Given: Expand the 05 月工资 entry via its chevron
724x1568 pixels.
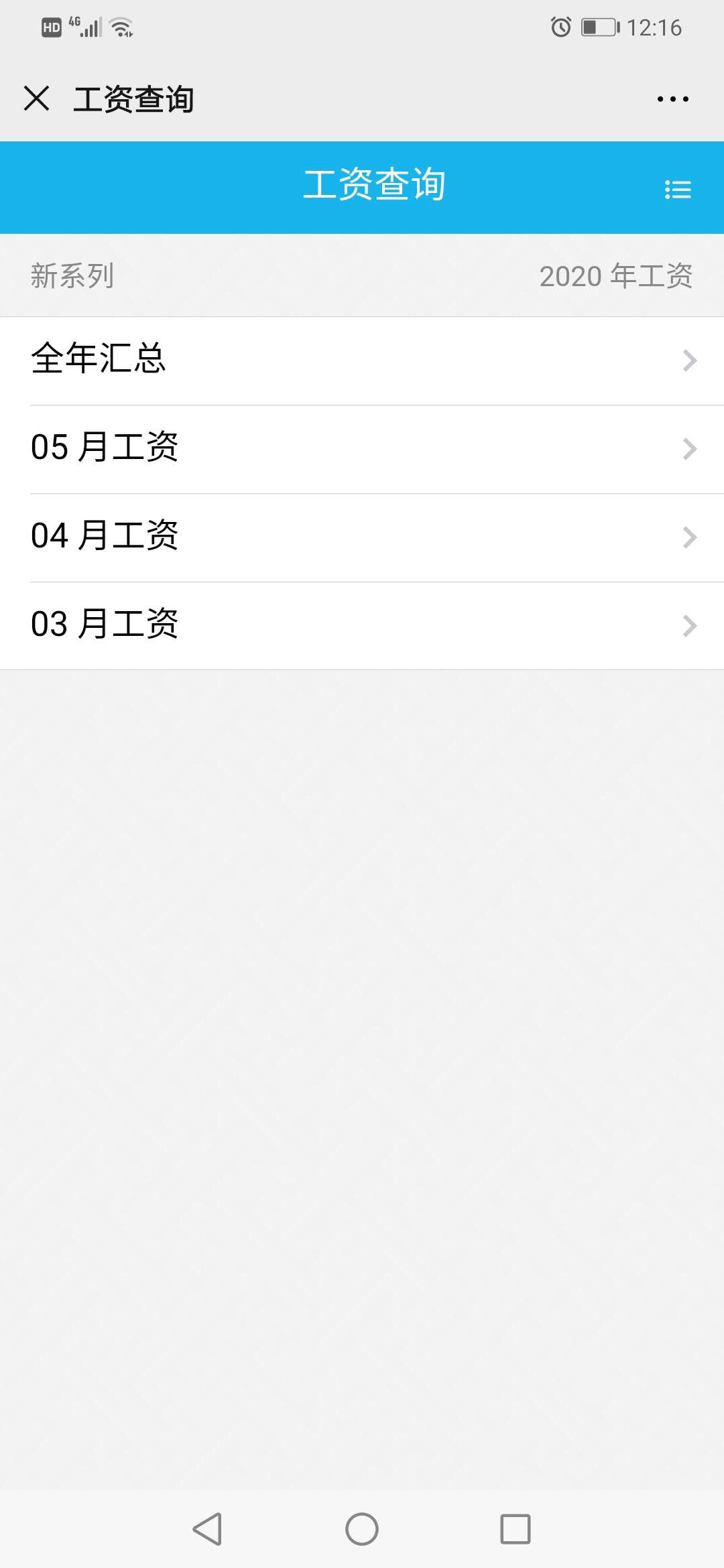Looking at the screenshot, I should (x=689, y=450).
